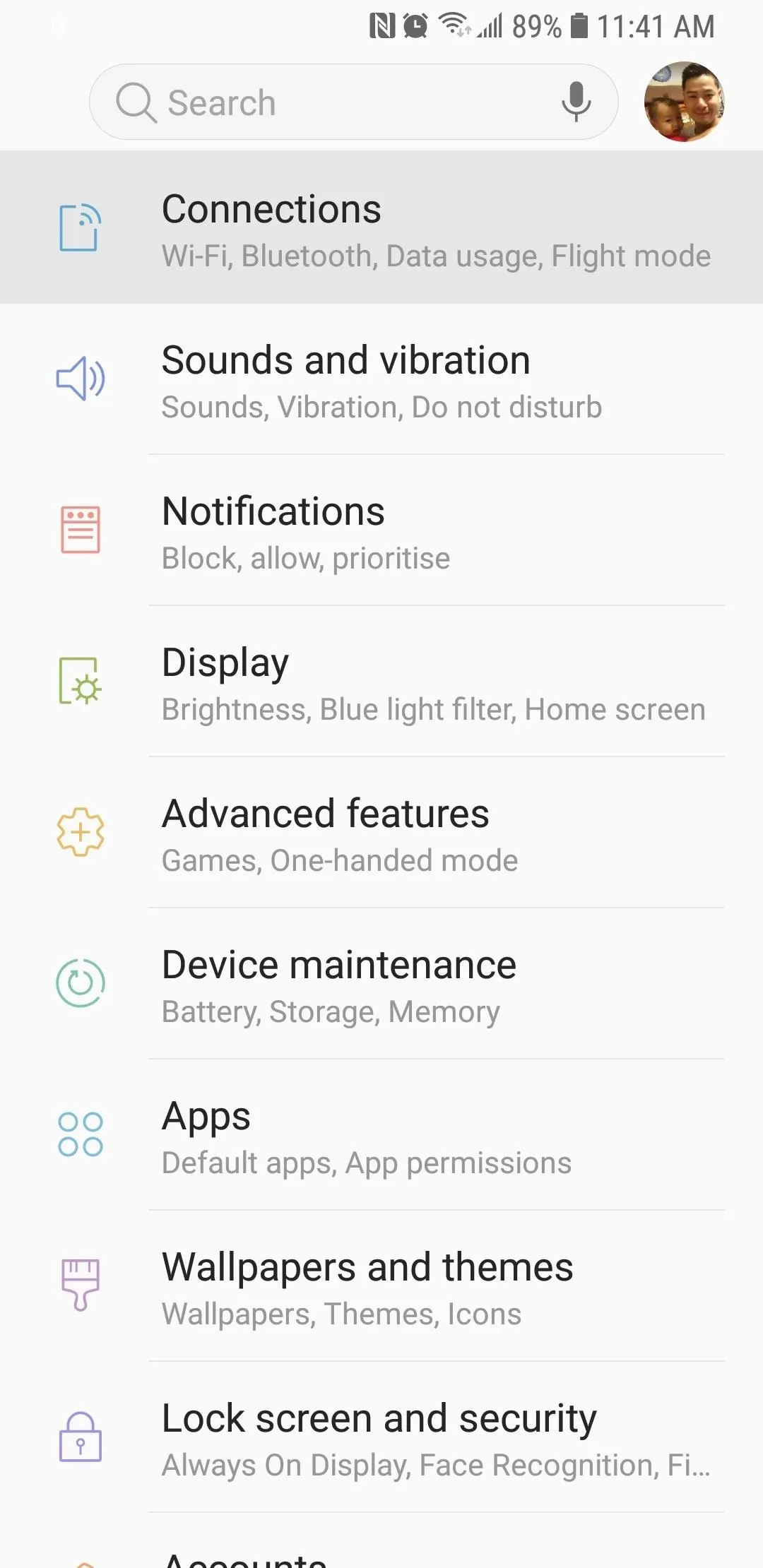Open Connections settings
The height and width of the screenshot is (1568, 763).
pos(381,227)
